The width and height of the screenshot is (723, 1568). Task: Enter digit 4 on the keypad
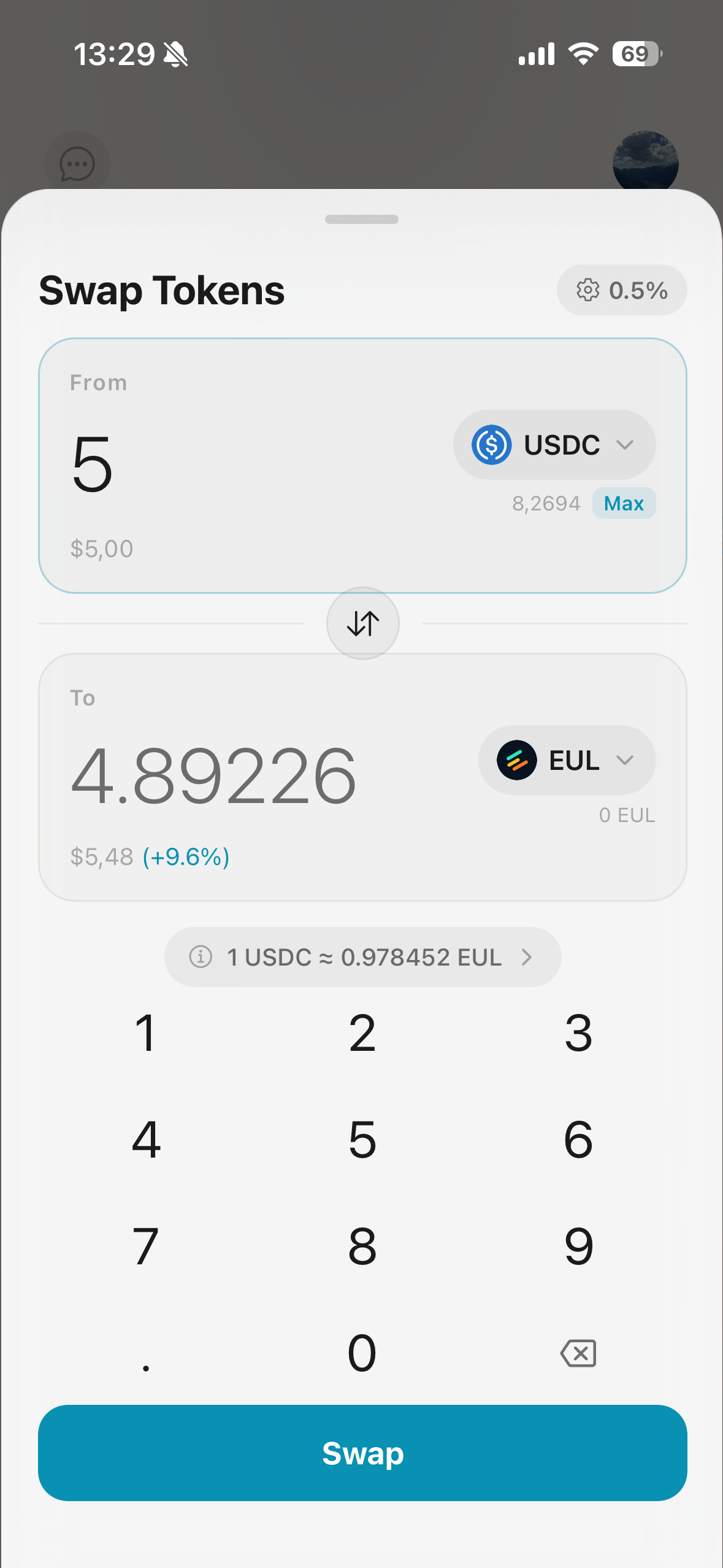(x=146, y=1140)
